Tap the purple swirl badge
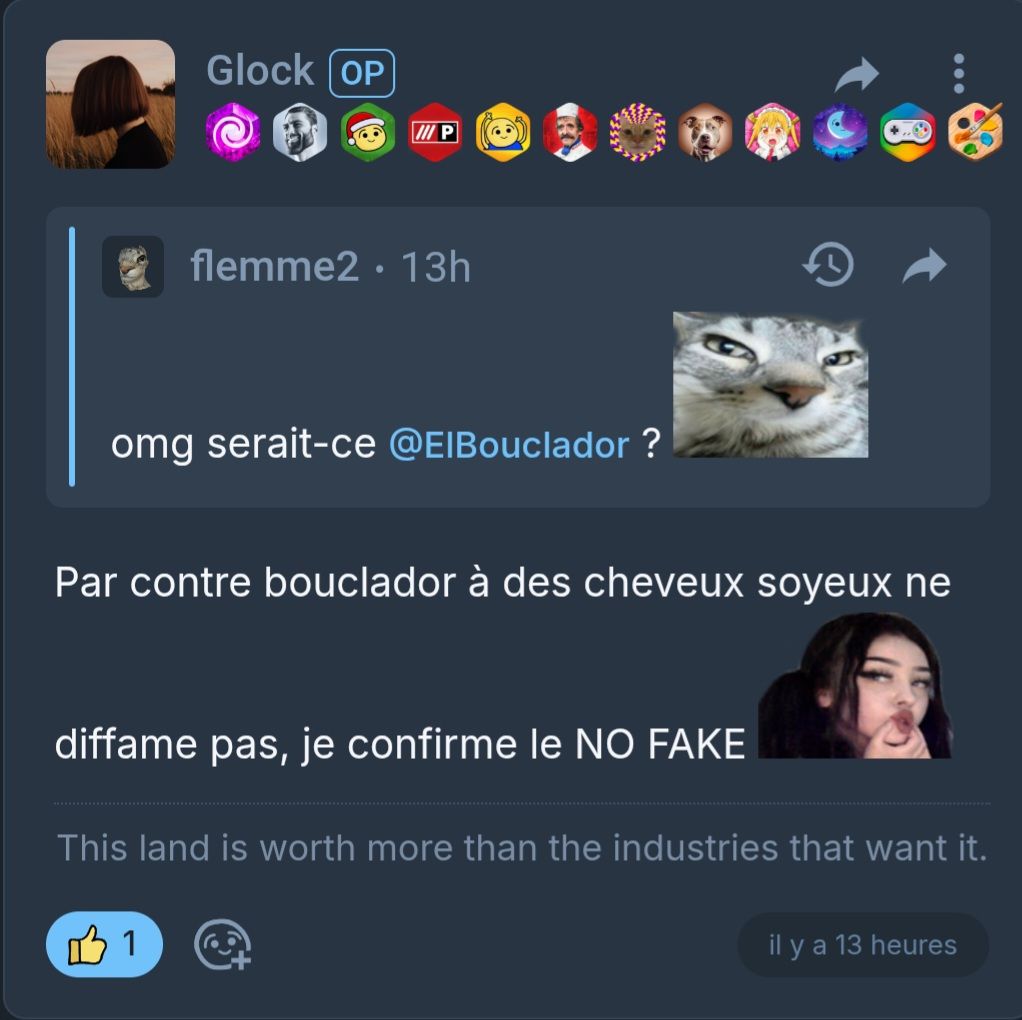Screen dimensions: 1022x1020 pos(232,132)
